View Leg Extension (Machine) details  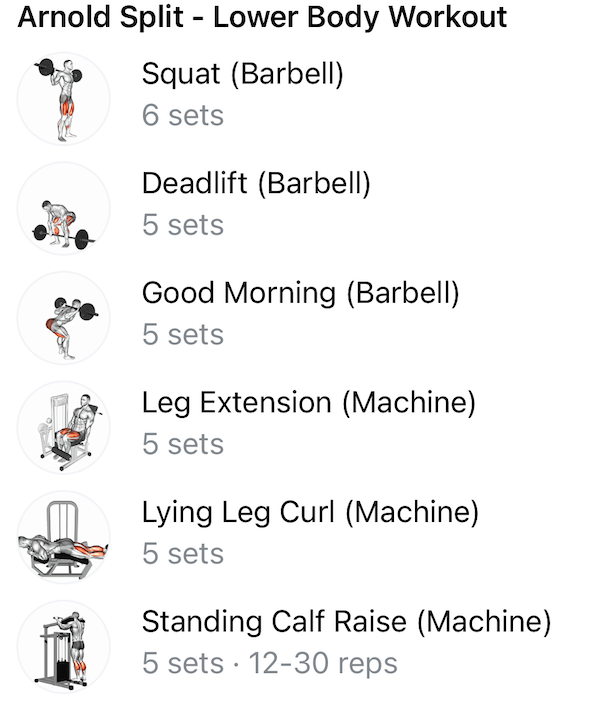tap(308, 403)
